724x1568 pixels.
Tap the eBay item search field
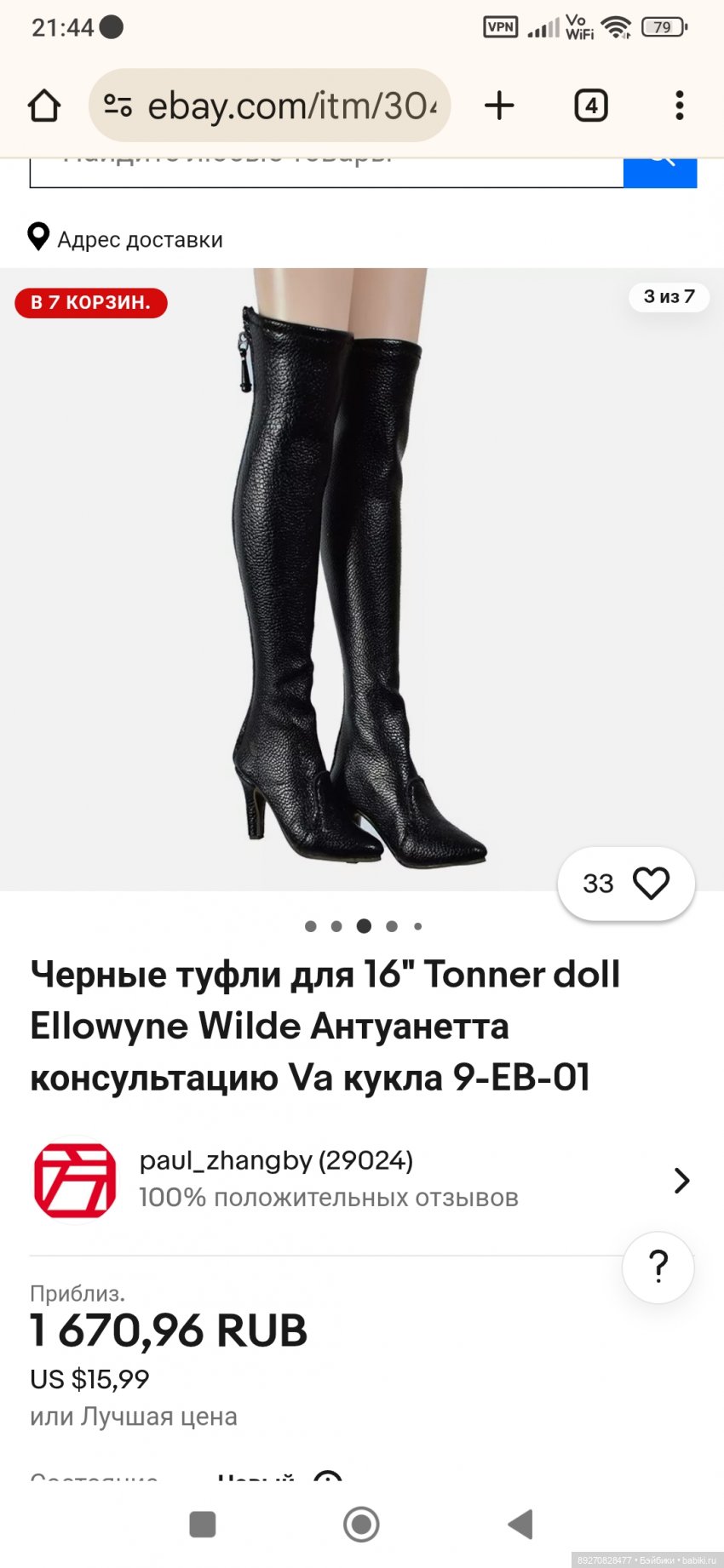coord(324,170)
